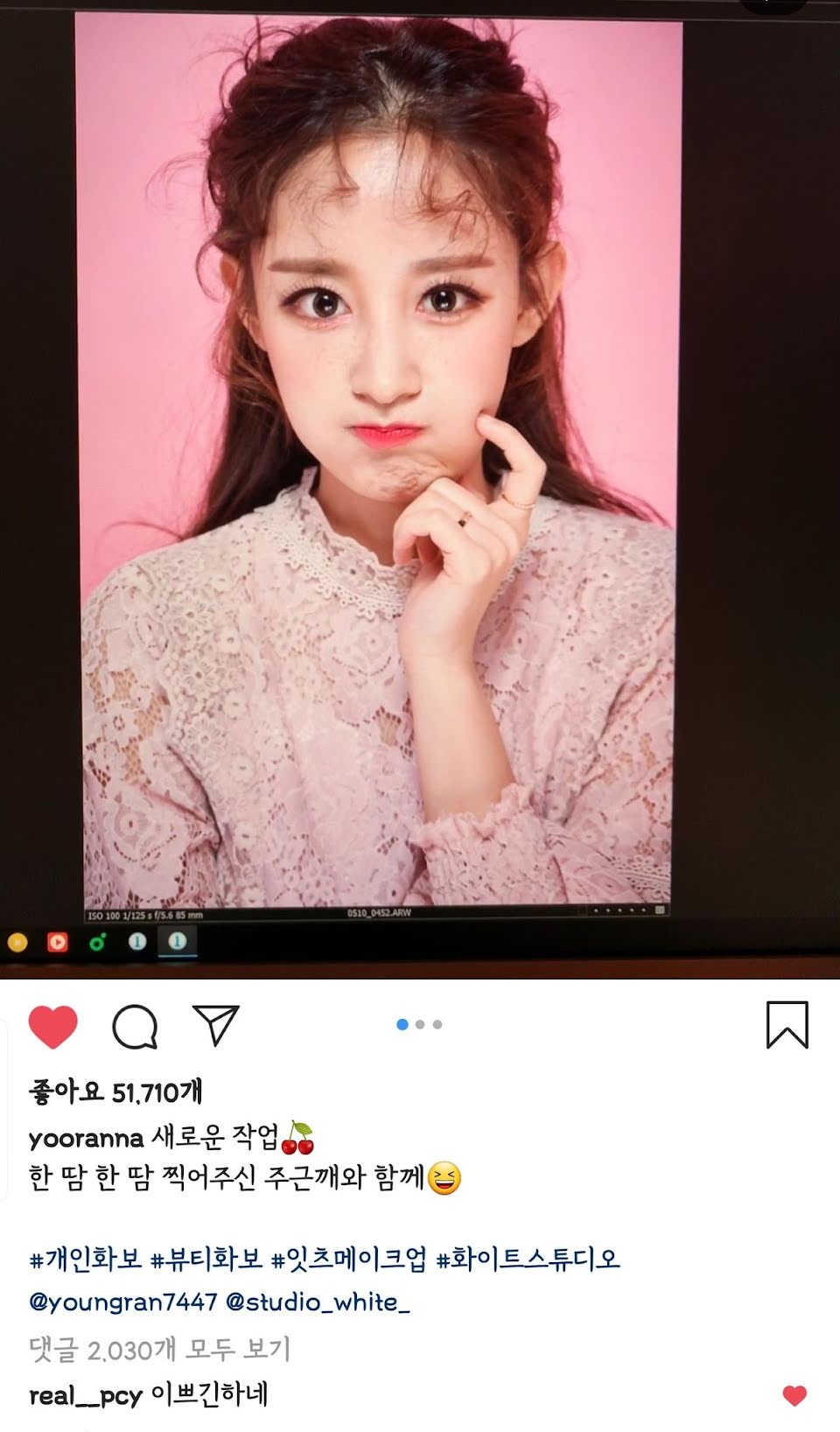Tap the red heart like icon
Image resolution: width=840 pixels, height=1432 pixels.
(x=53, y=1026)
